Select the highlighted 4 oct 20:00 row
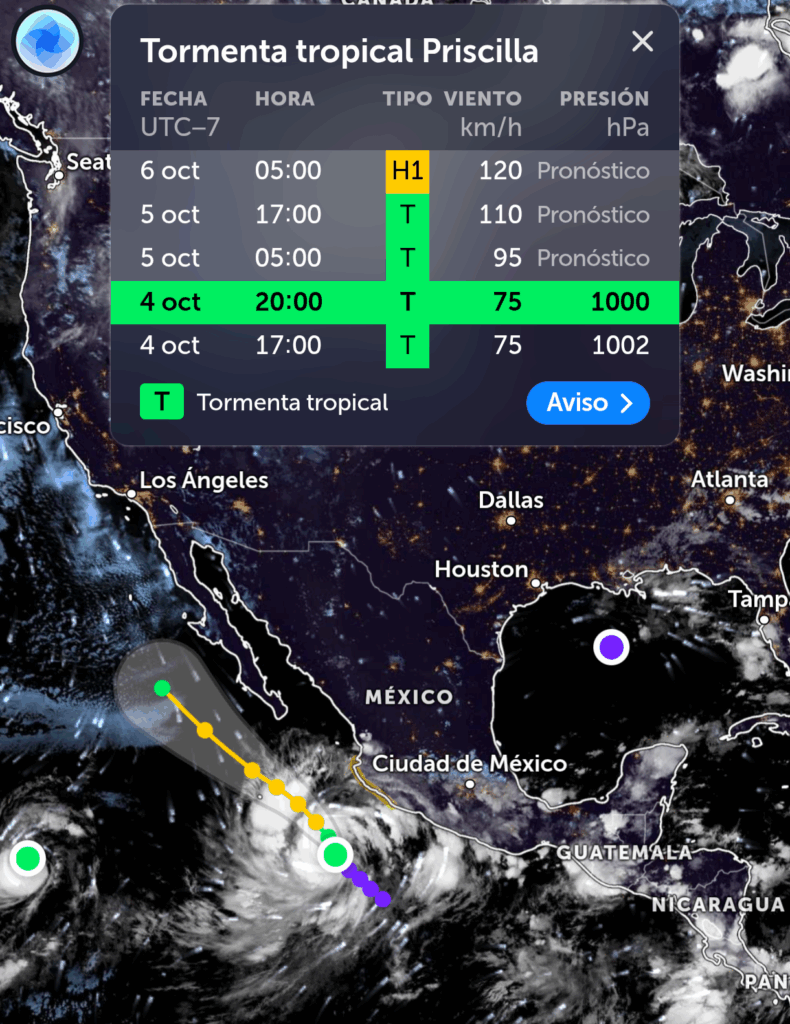 (x=394, y=302)
